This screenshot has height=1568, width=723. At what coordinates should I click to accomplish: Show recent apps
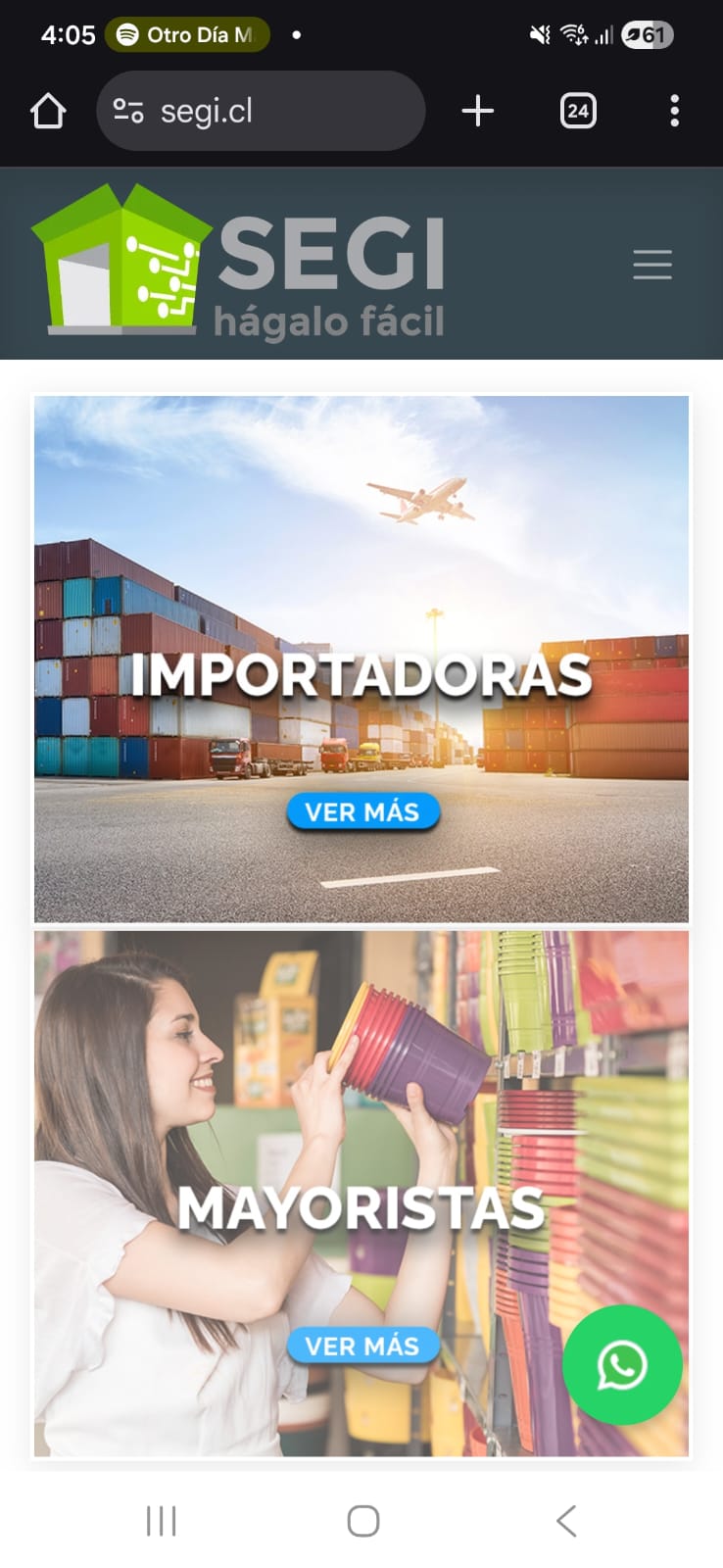(161, 1521)
